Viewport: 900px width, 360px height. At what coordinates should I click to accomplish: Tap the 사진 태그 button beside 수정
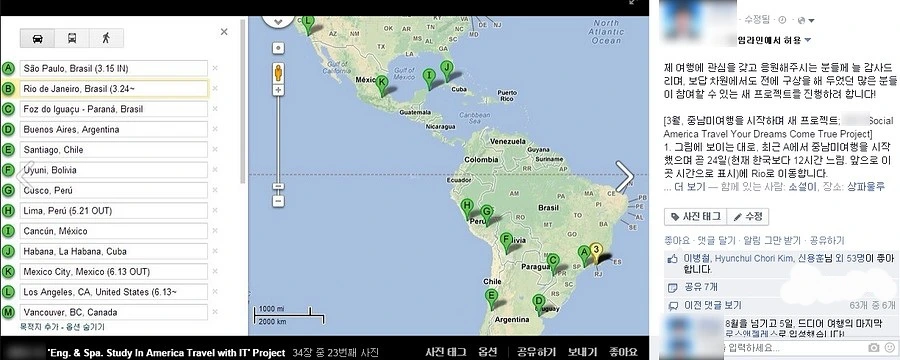pos(695,216)
